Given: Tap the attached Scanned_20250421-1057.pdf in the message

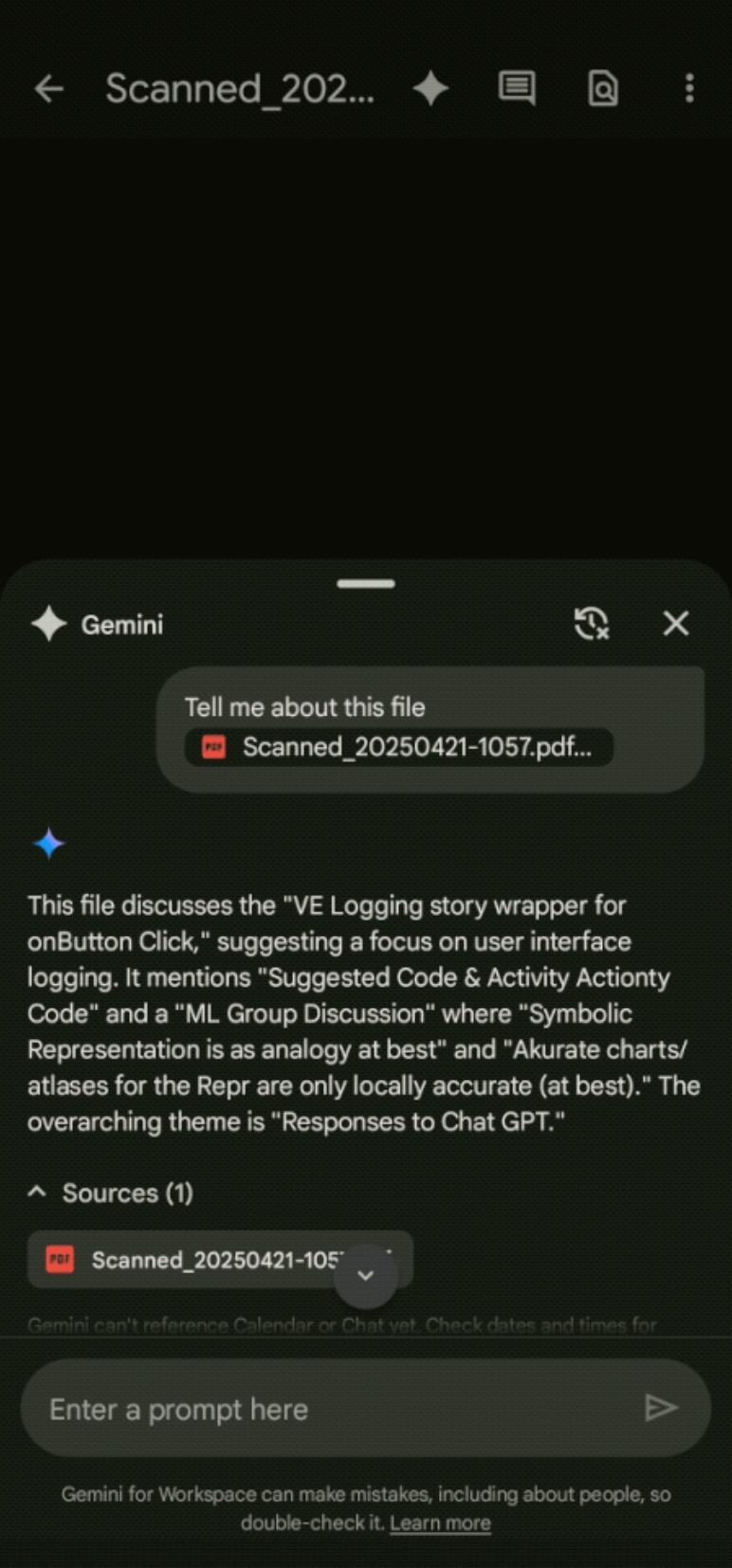Looking at the screenshot, I should click(398, 747).
